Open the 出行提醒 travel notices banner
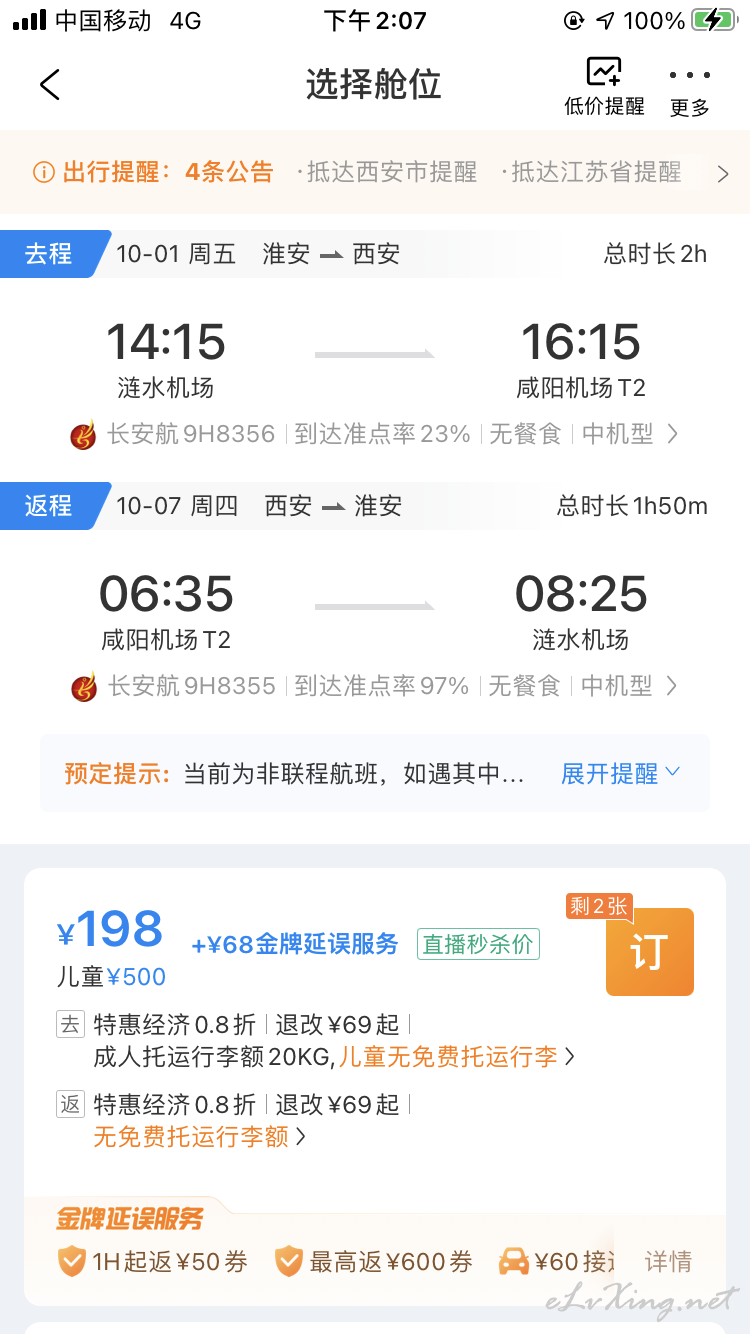The image size is (750, 1334). pos(375,172)
